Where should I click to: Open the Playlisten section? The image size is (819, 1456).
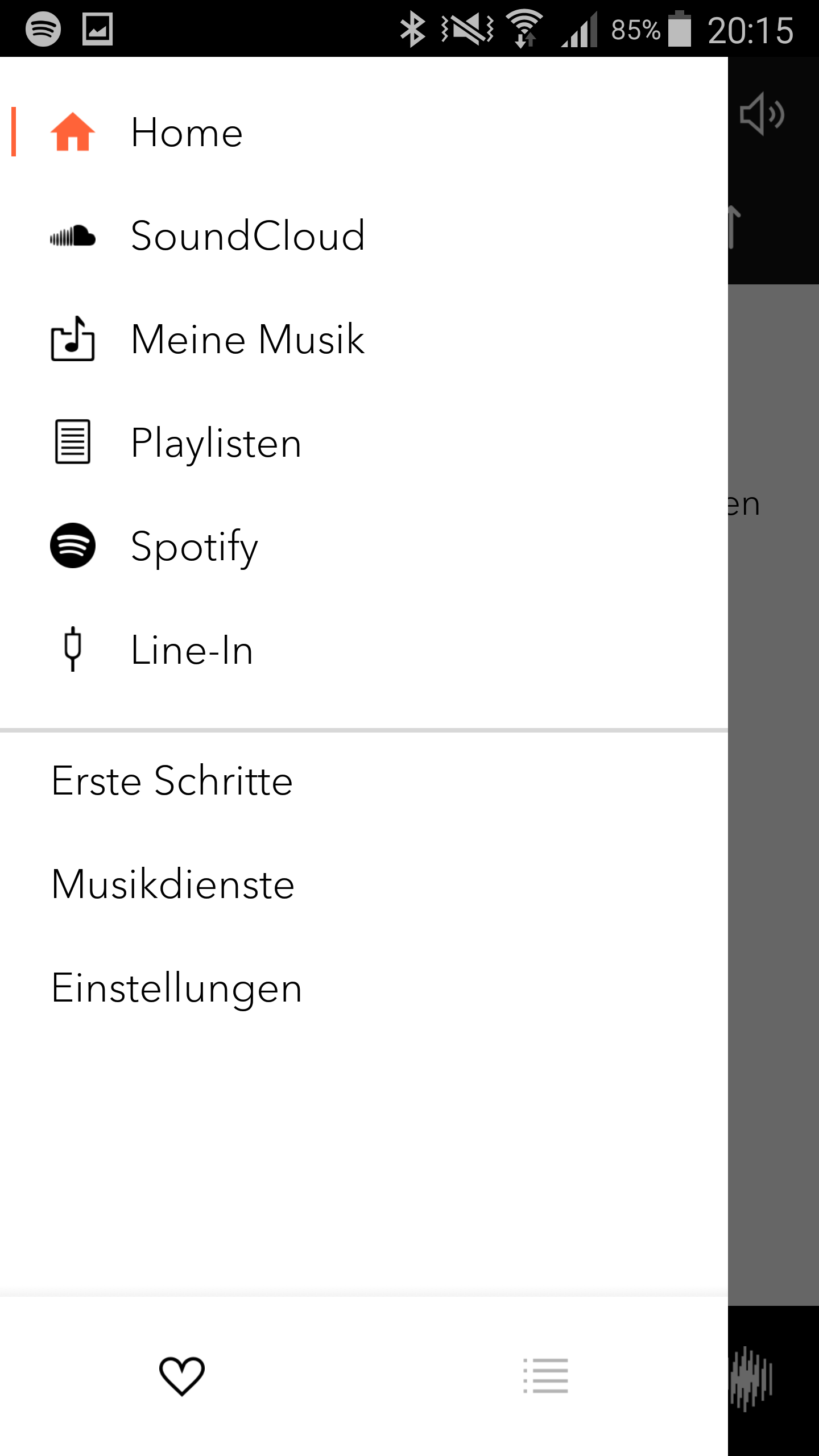[x=364, y=442]
